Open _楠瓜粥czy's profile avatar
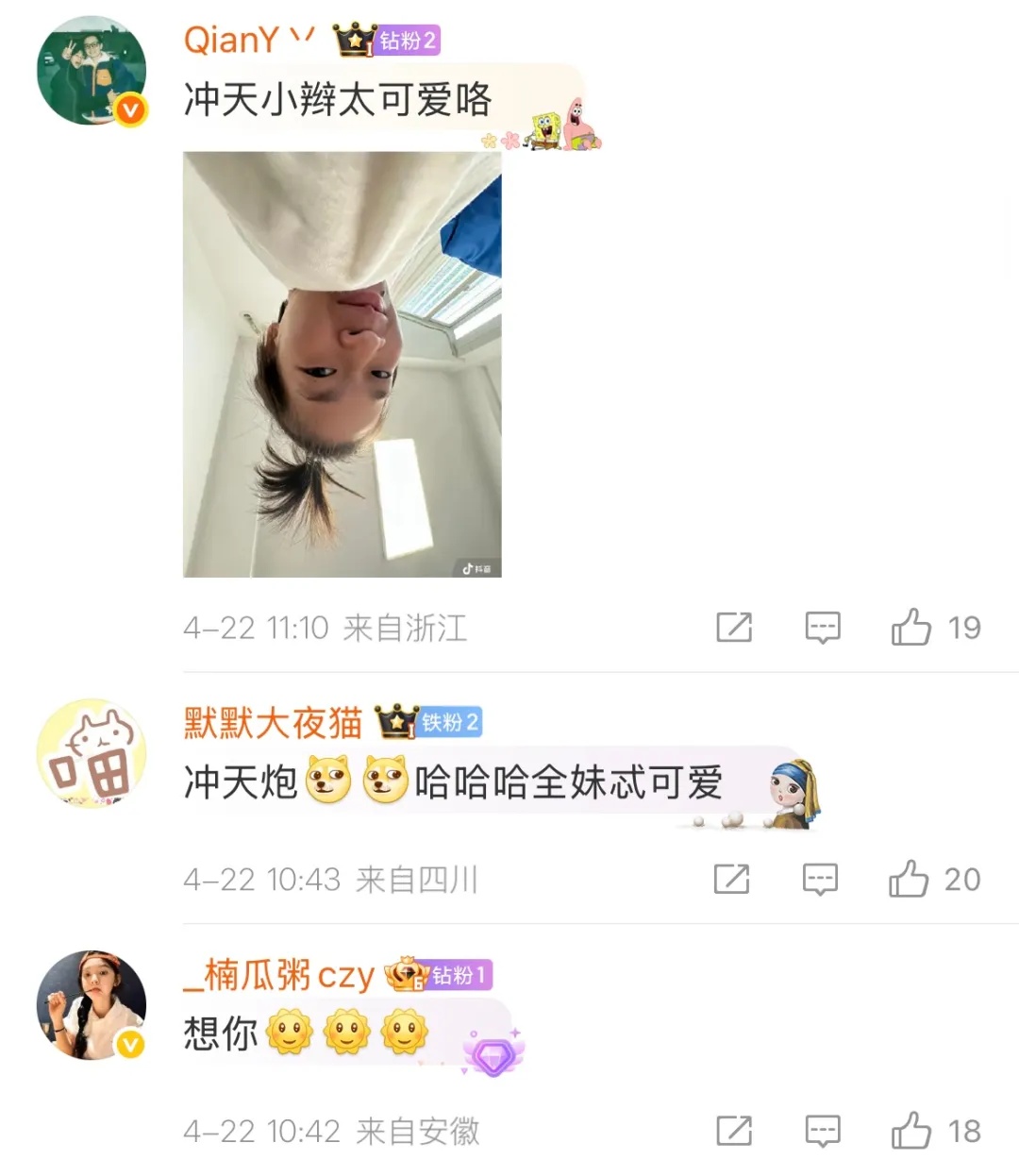This screenshot has height=1176, width=1019. 92,1005
